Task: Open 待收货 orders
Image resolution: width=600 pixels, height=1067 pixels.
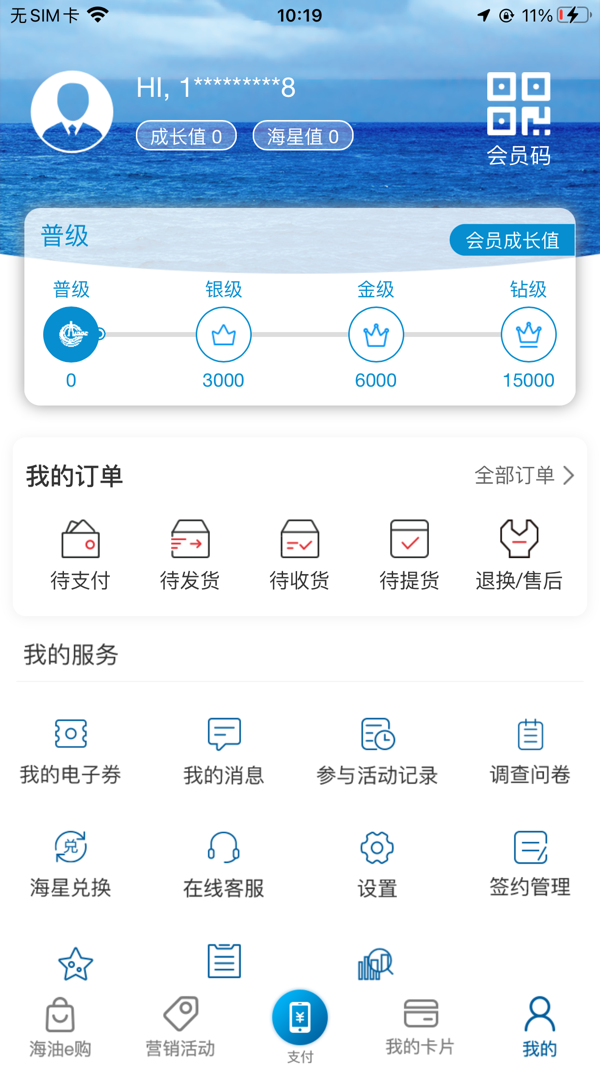Action: click(x=300, y=554)
